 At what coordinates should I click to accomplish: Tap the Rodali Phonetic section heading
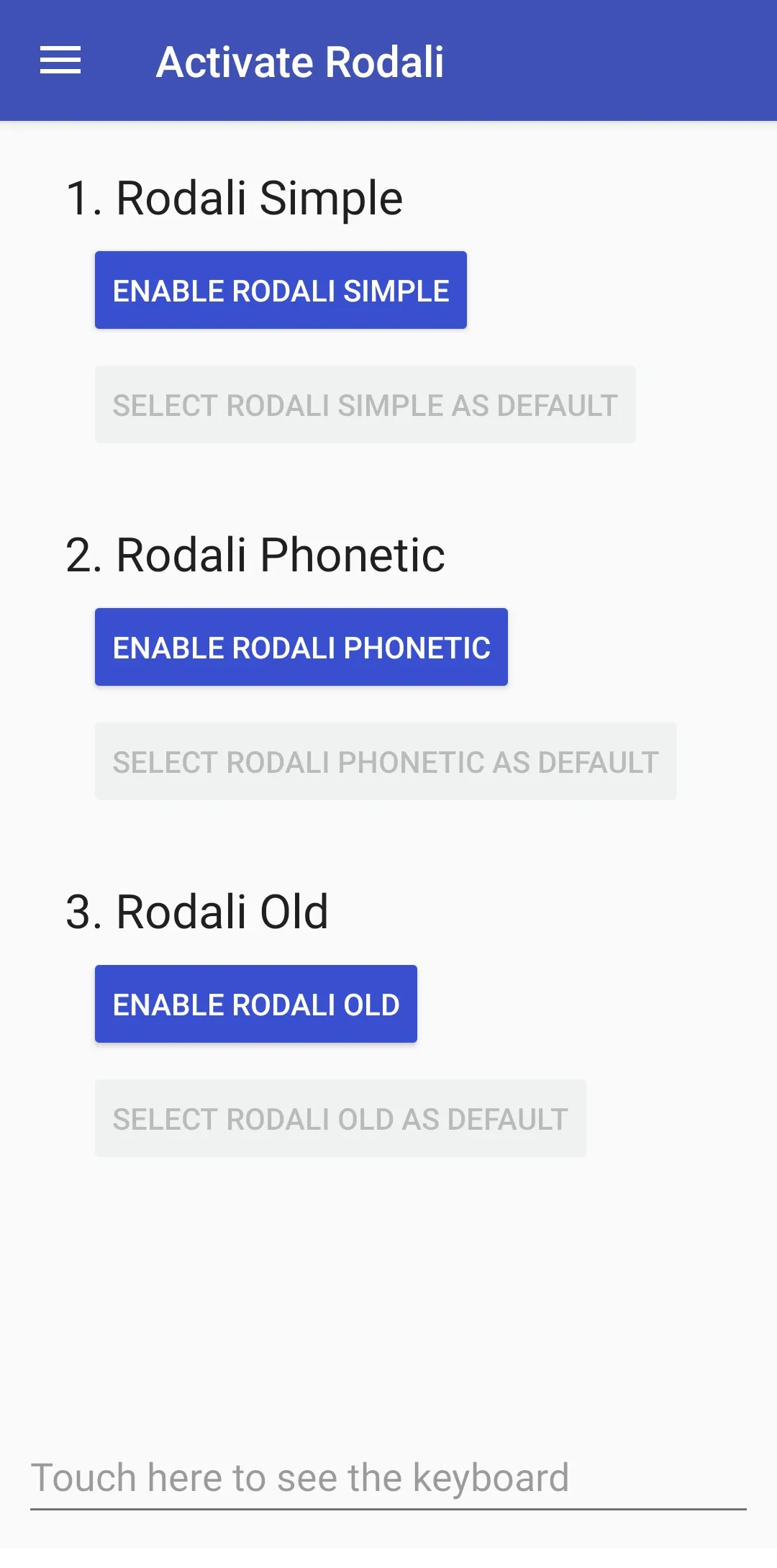tap(255, 555)
